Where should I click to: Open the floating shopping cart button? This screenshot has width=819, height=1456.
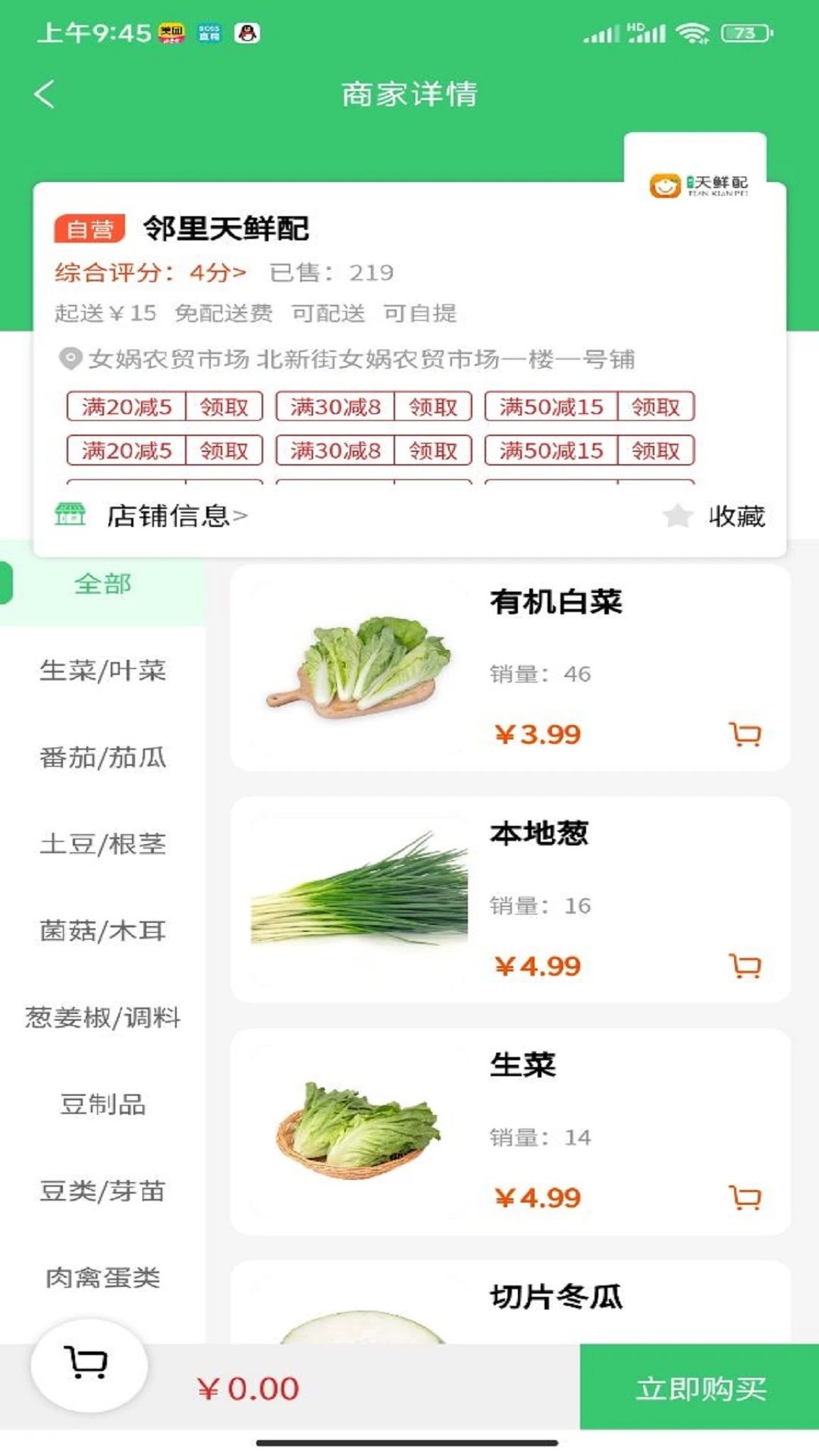pyautogui.click(x=89, y=1364)
